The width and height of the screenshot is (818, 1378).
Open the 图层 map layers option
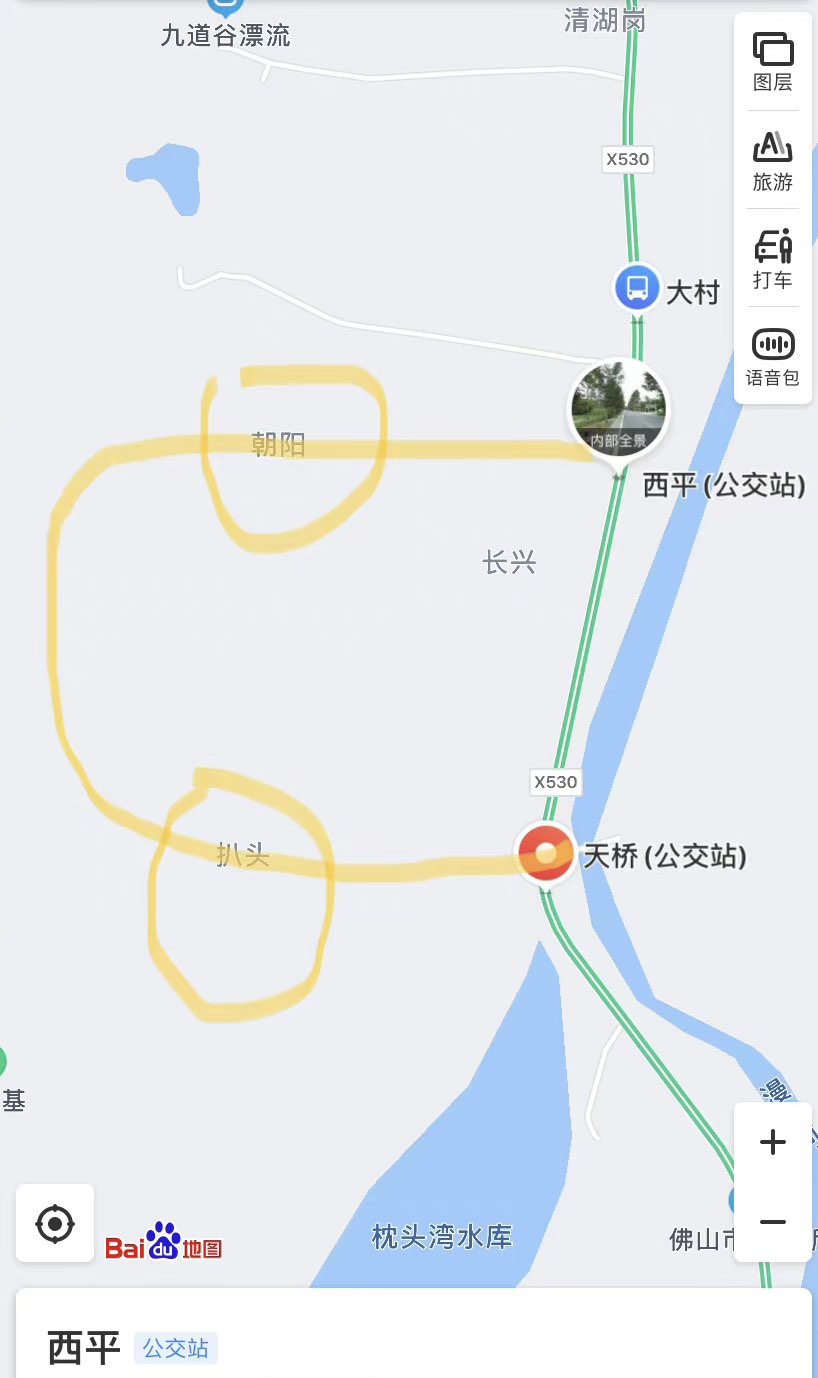[772, 61]
